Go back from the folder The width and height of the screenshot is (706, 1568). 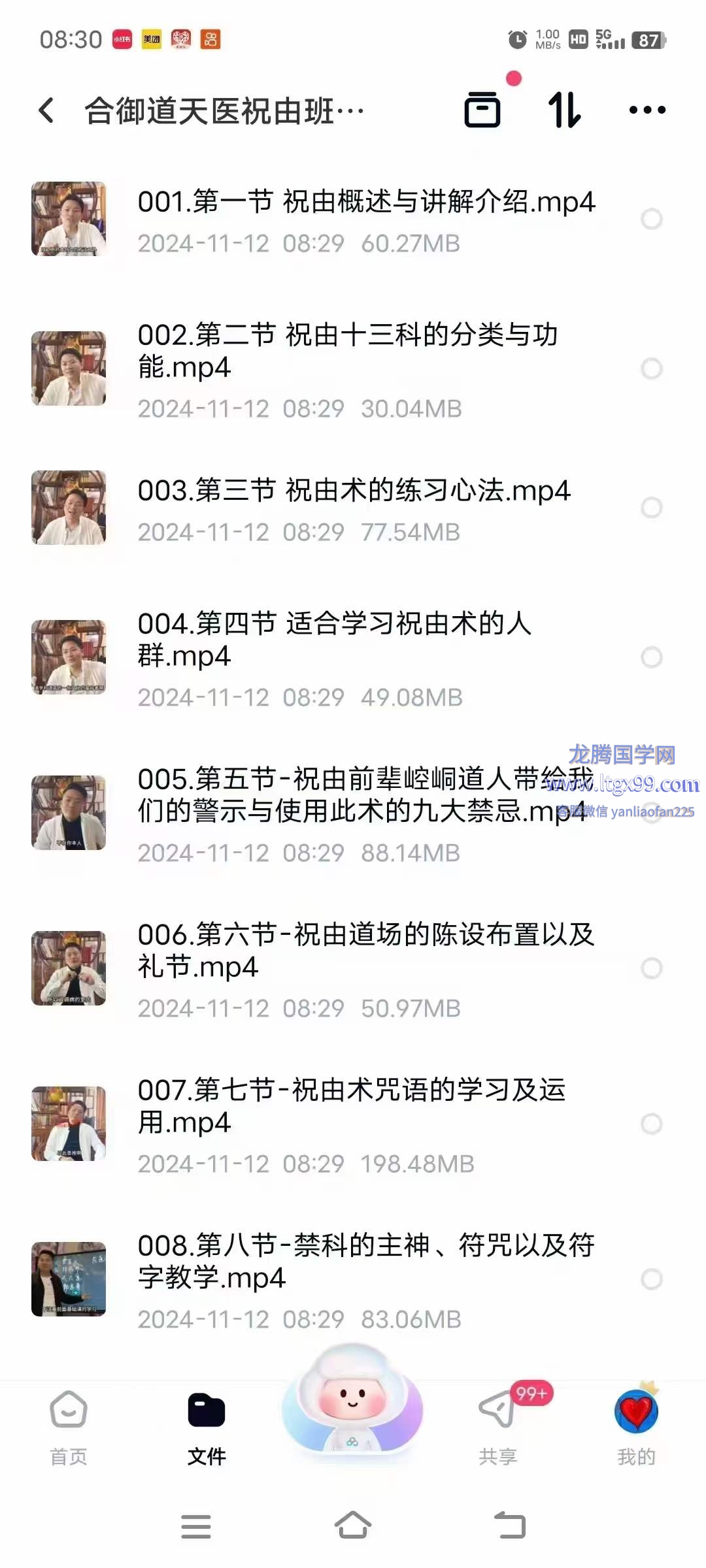click(46, 110)
